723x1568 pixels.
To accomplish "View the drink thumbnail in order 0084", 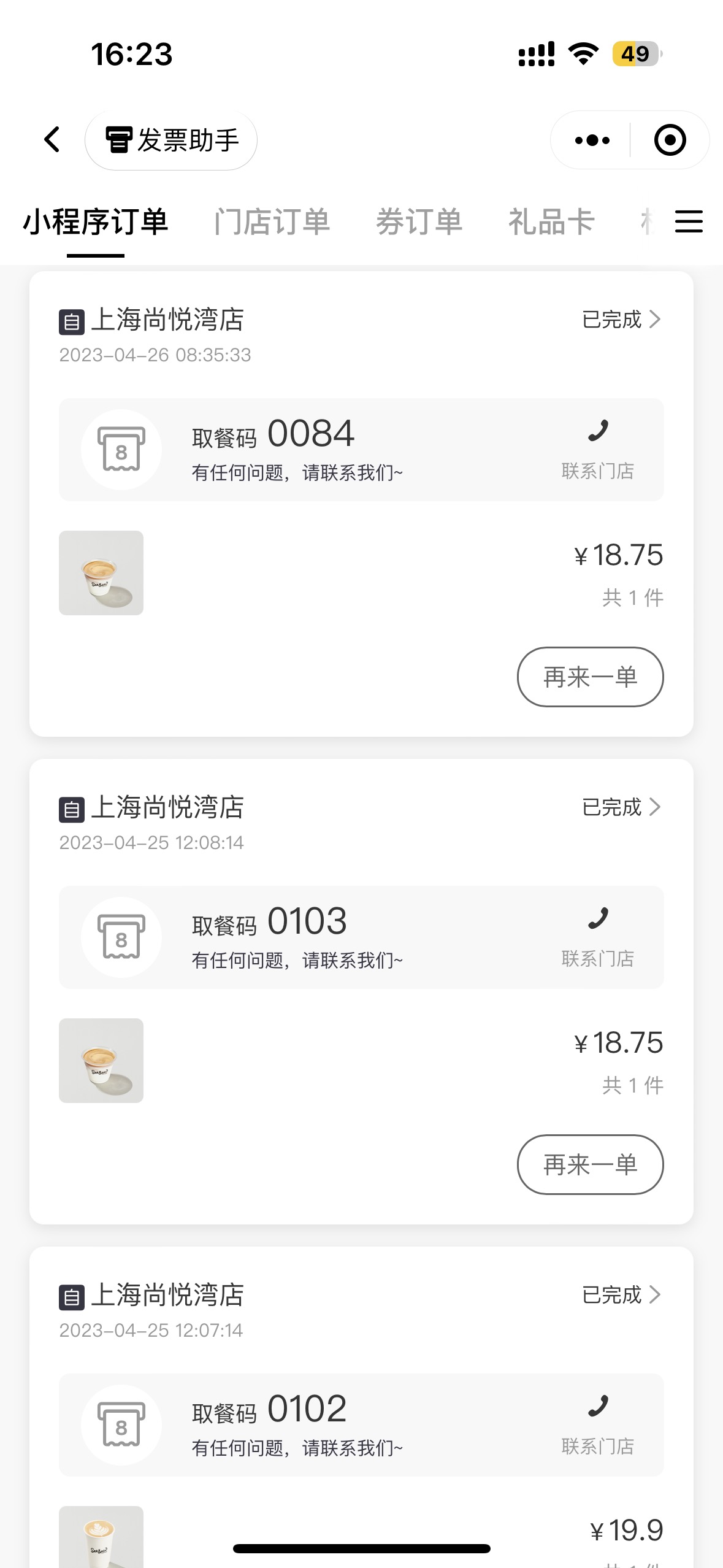I will pyautogui.click(x=101, y=573).
